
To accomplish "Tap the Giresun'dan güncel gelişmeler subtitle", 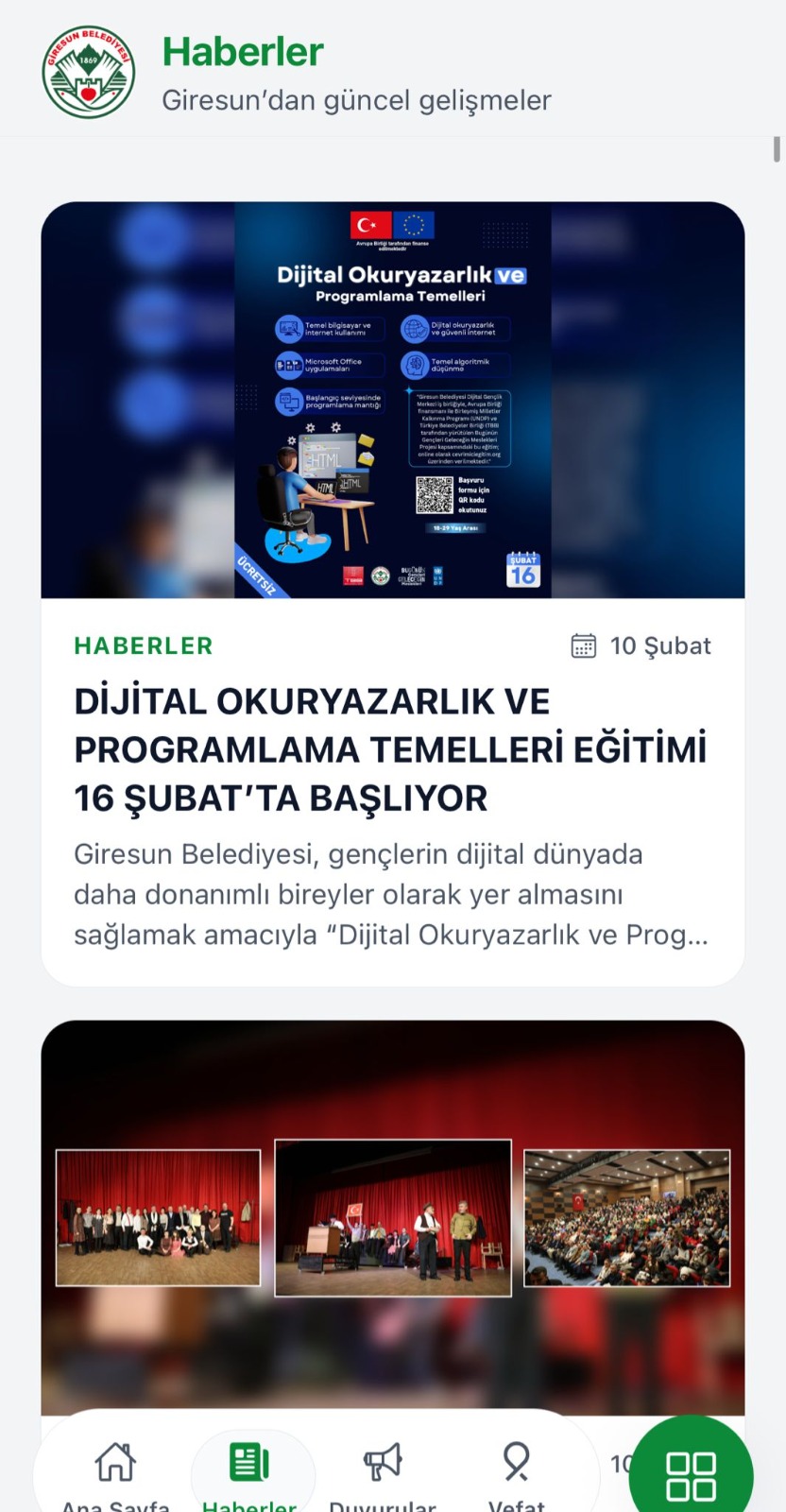I will 357,99.
